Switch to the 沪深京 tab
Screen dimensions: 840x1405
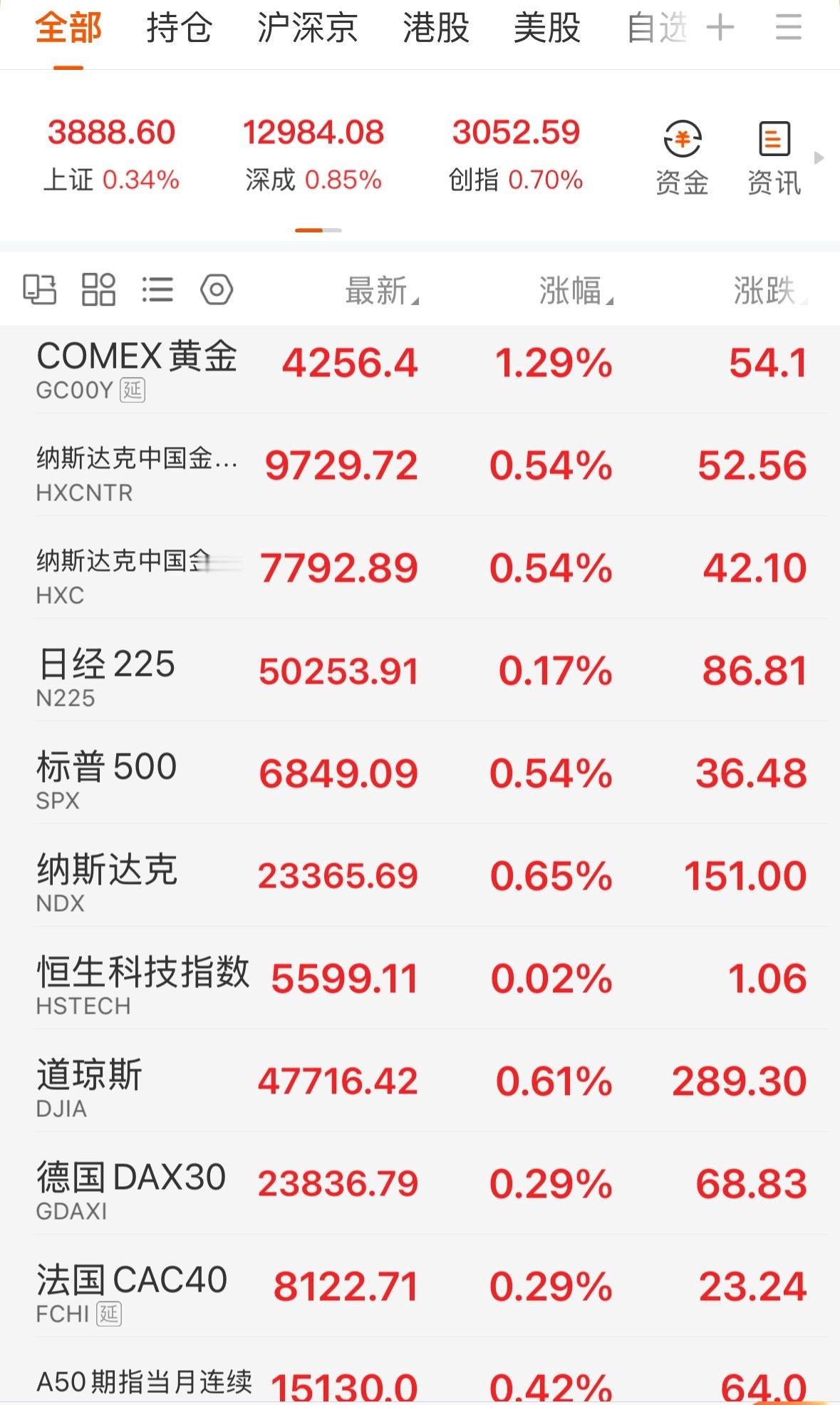307,29
